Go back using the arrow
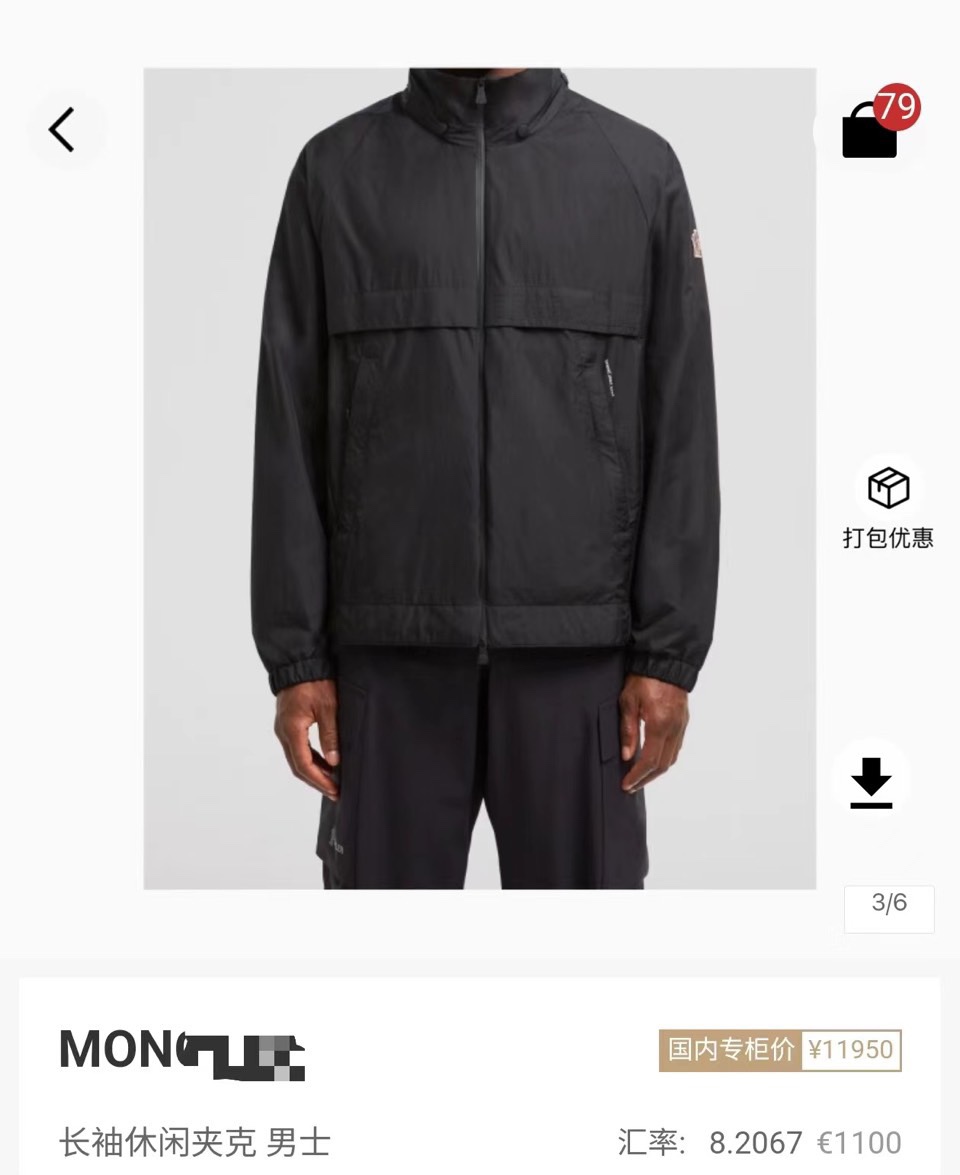960x1175 pixels. pyautogui.click(x=63, y=130)
